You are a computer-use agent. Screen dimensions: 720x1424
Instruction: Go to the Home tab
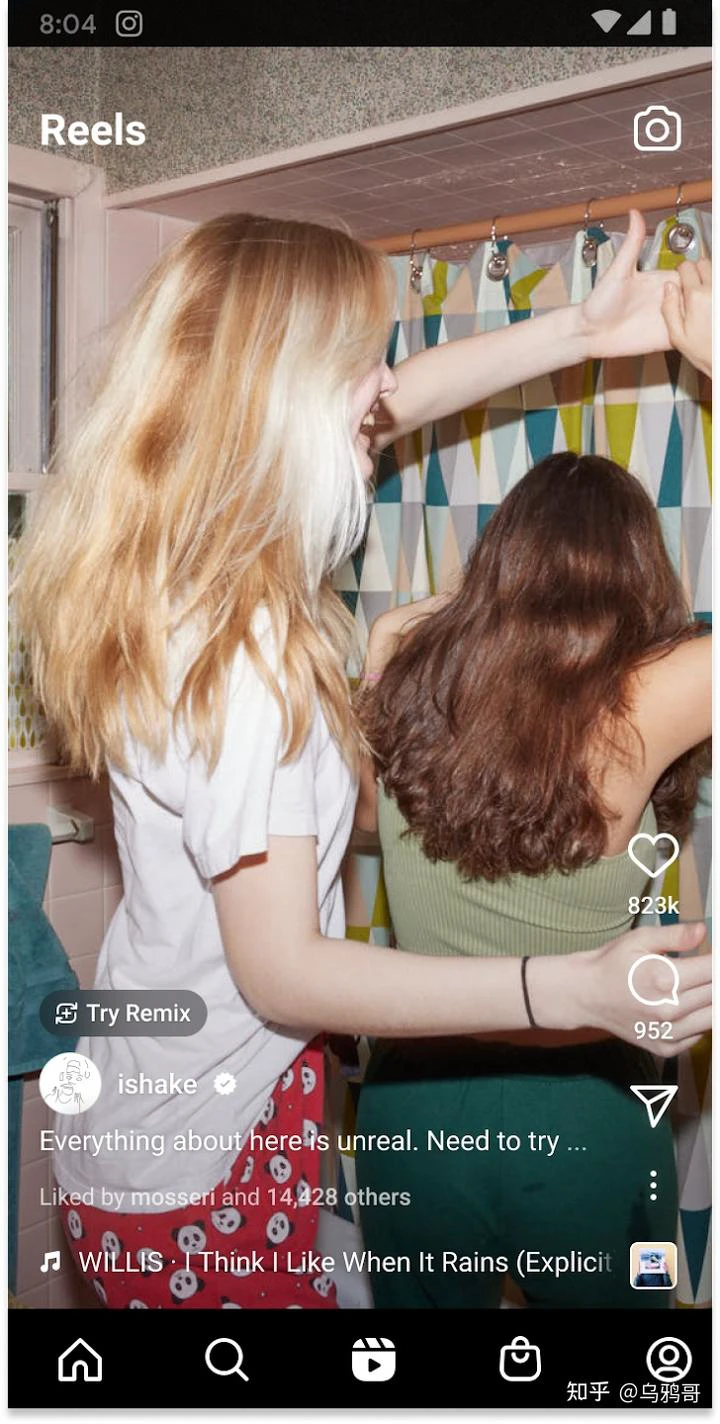80,1360
